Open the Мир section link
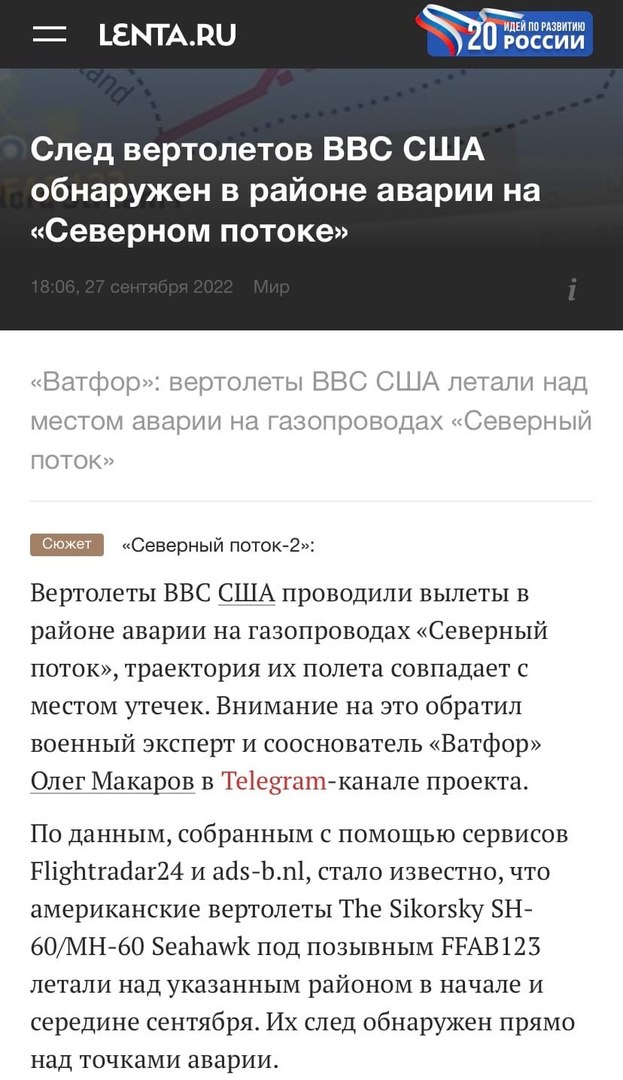Image resolution: width=623 pixels, height=1080 pixels. (x=271, y=287)
